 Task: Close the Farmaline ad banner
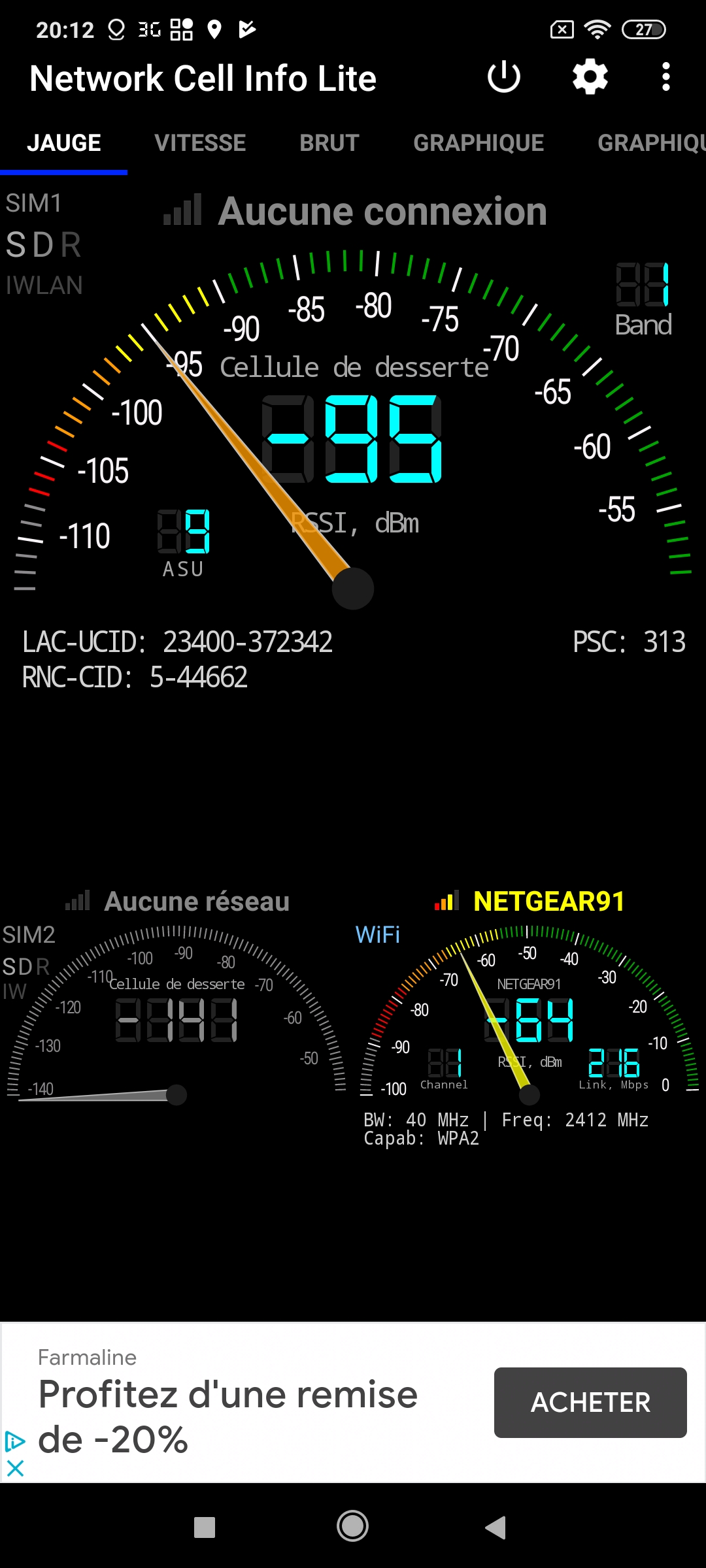tap(15, 1469)
